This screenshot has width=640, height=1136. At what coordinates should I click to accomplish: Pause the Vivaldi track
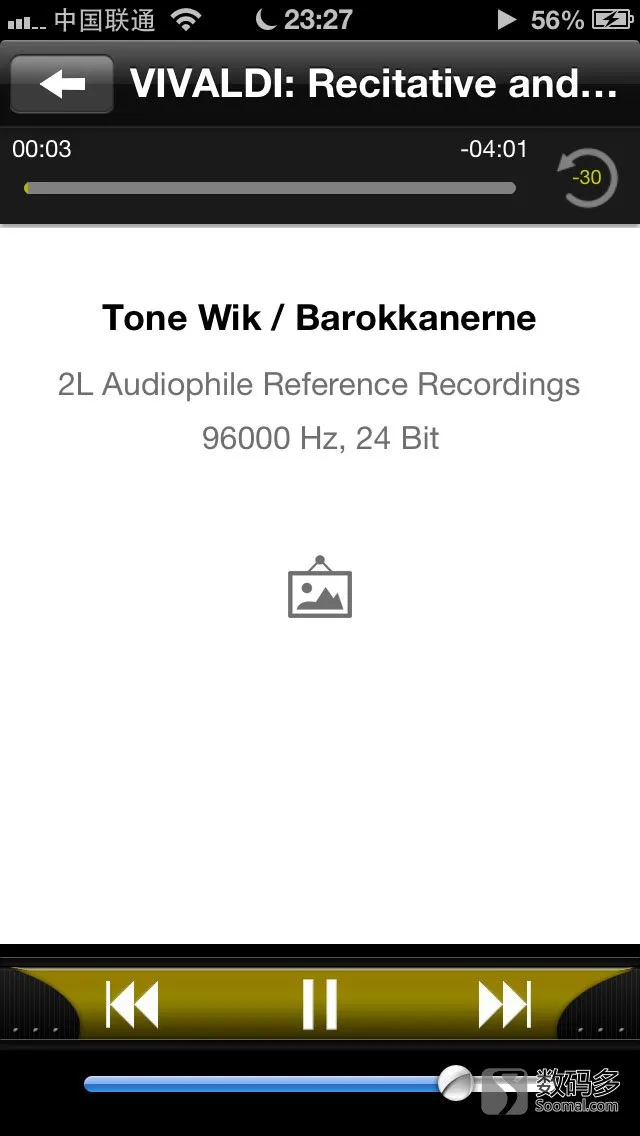tap(320, 1004)
